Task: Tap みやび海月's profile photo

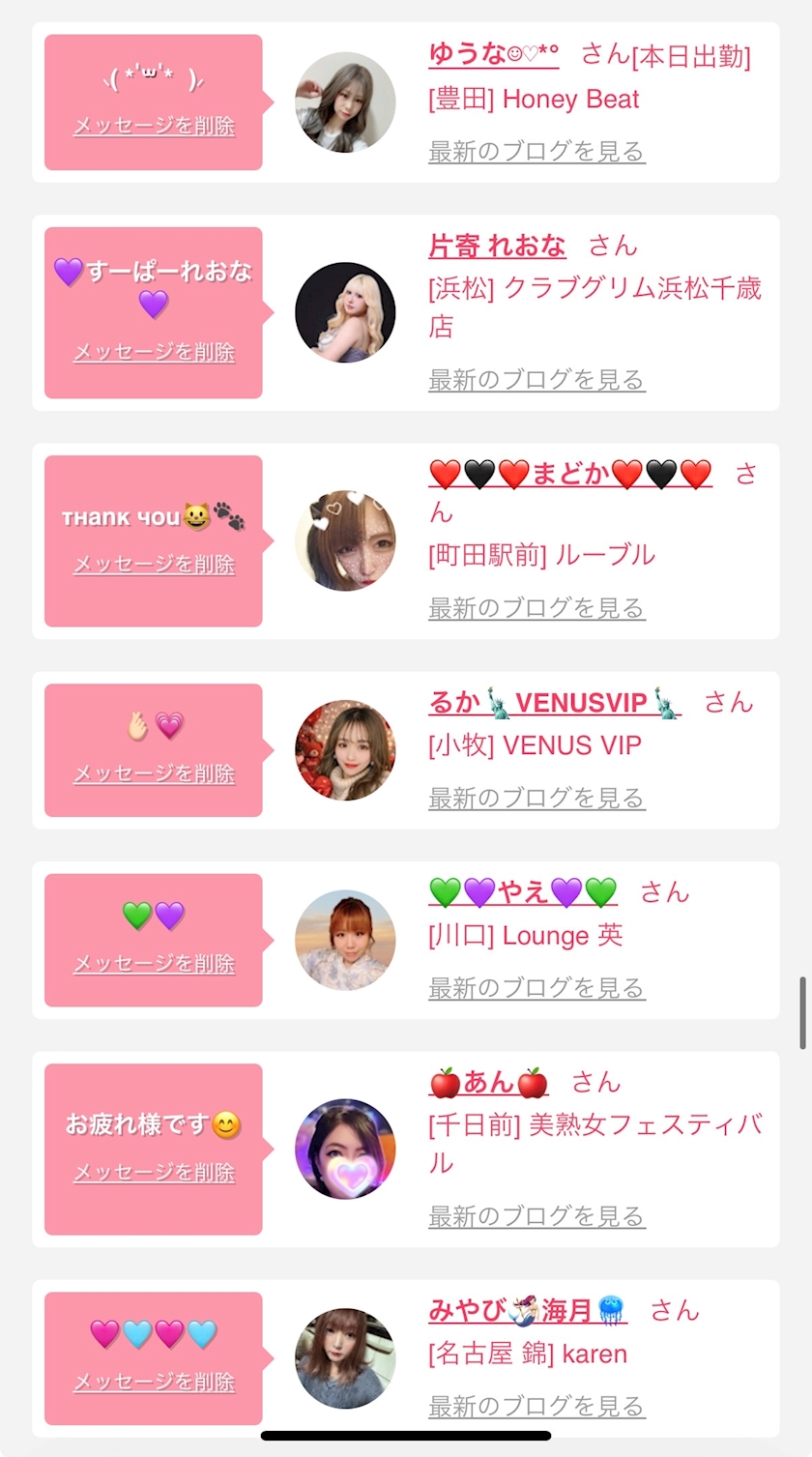Action: [345, 1358]
